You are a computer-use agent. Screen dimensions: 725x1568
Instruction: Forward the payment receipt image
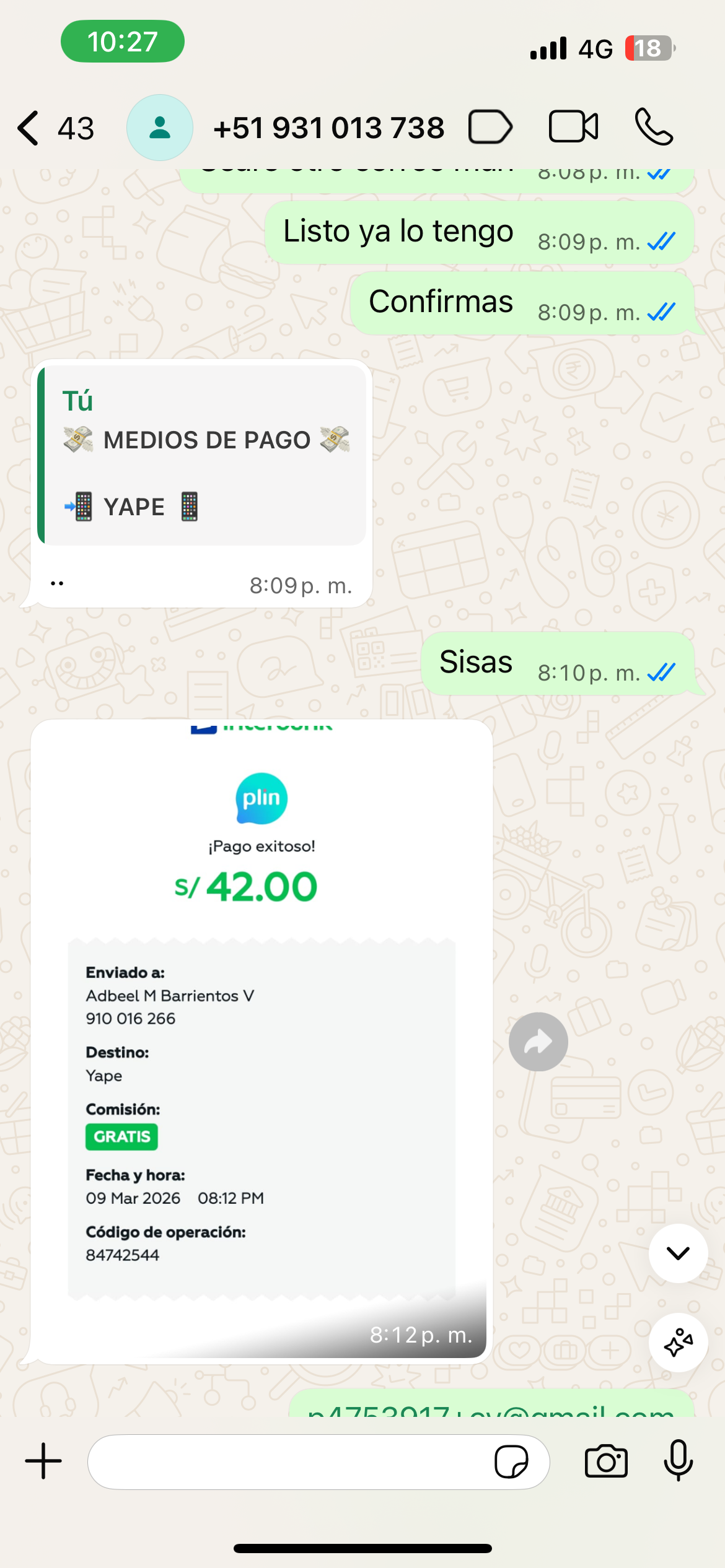tap(538, 1042)
